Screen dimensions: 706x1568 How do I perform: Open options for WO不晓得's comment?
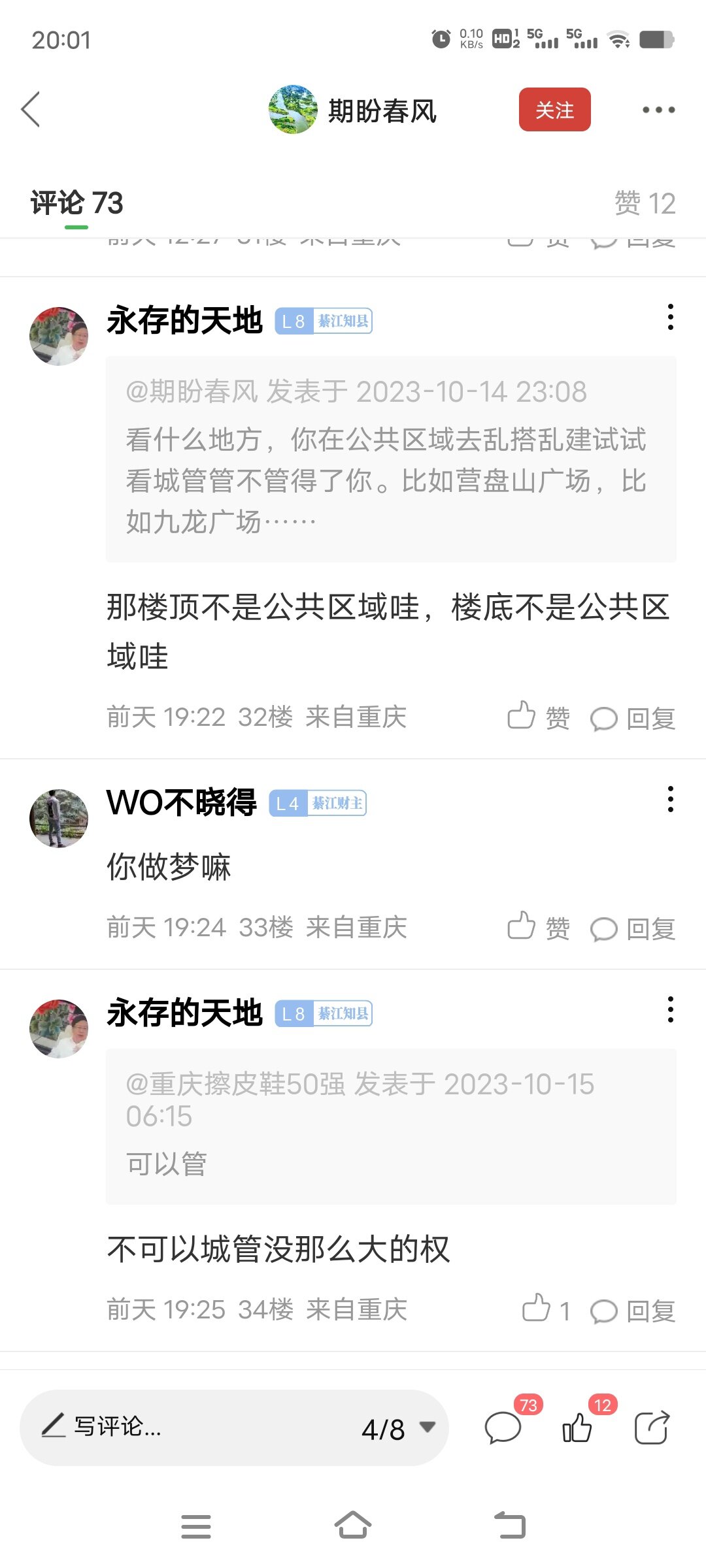coord(670,800)
